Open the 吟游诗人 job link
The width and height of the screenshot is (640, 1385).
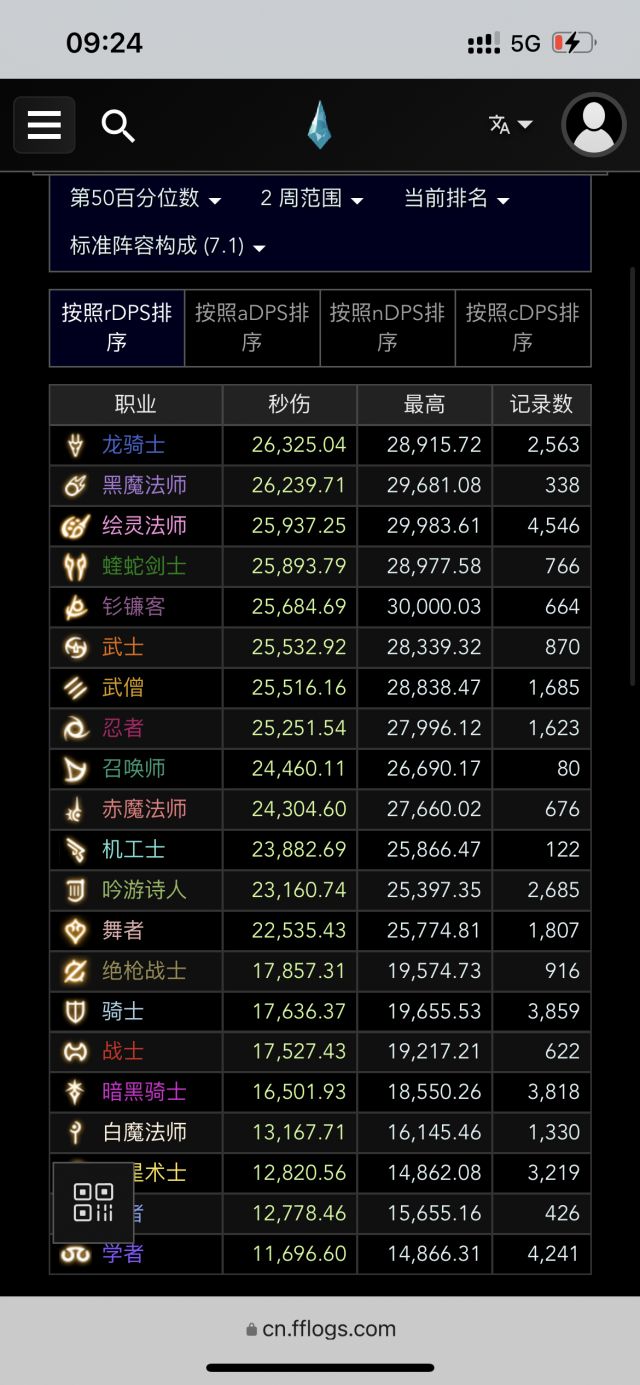coord(144,890)
